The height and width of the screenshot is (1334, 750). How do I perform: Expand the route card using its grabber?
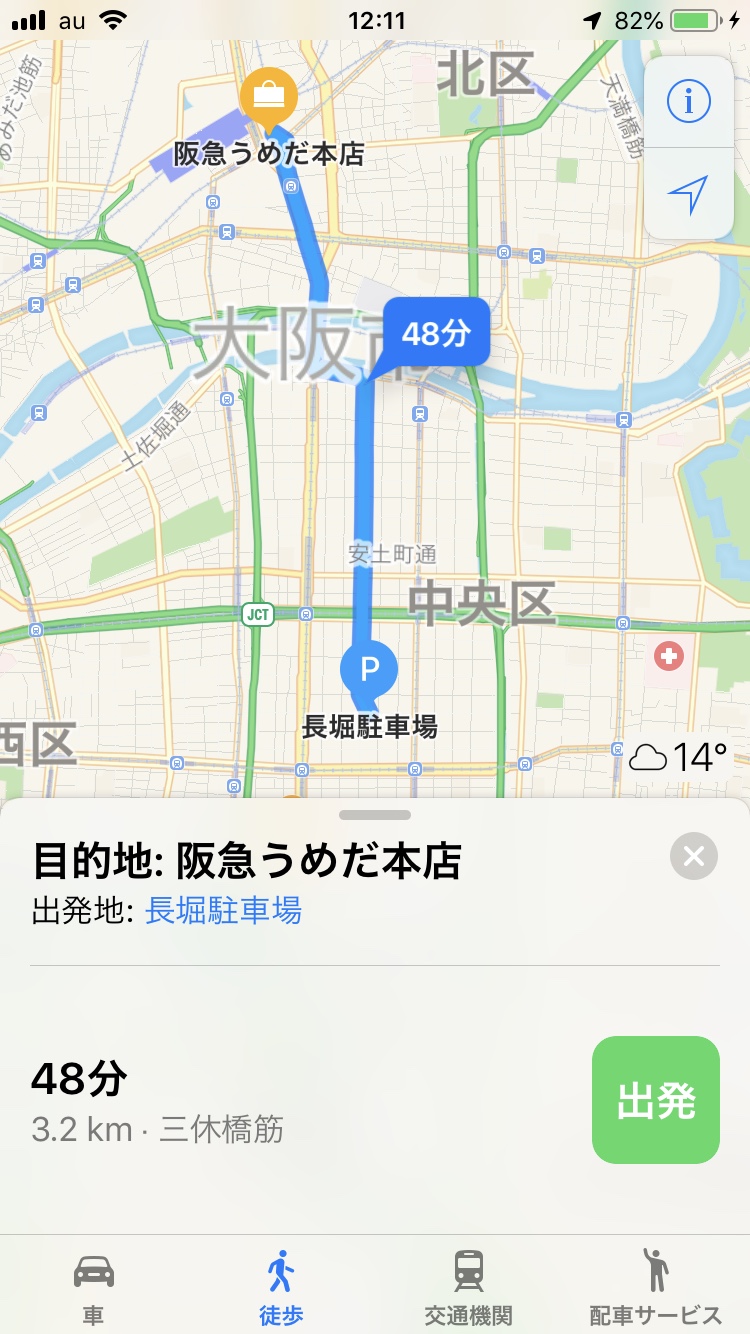click(375, 815)
